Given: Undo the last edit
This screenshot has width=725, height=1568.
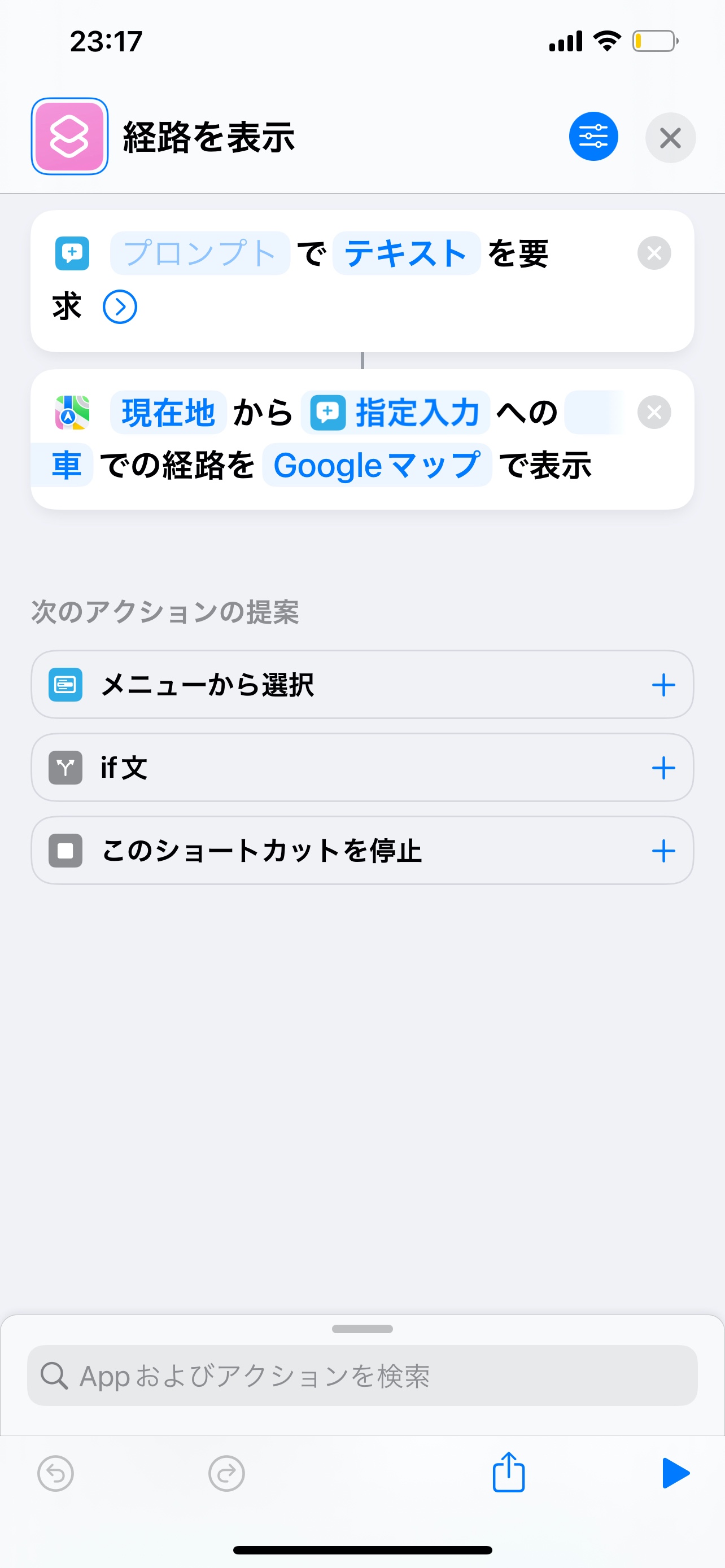Looking at the screenshot, I should click(x=55, y=1474).
